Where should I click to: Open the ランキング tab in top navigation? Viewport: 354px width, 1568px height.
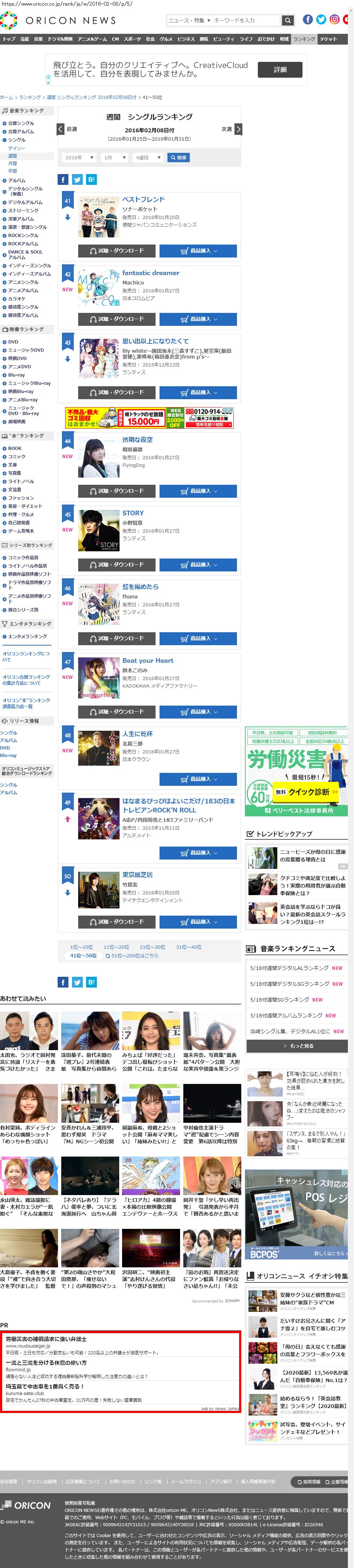pos(304,39)
